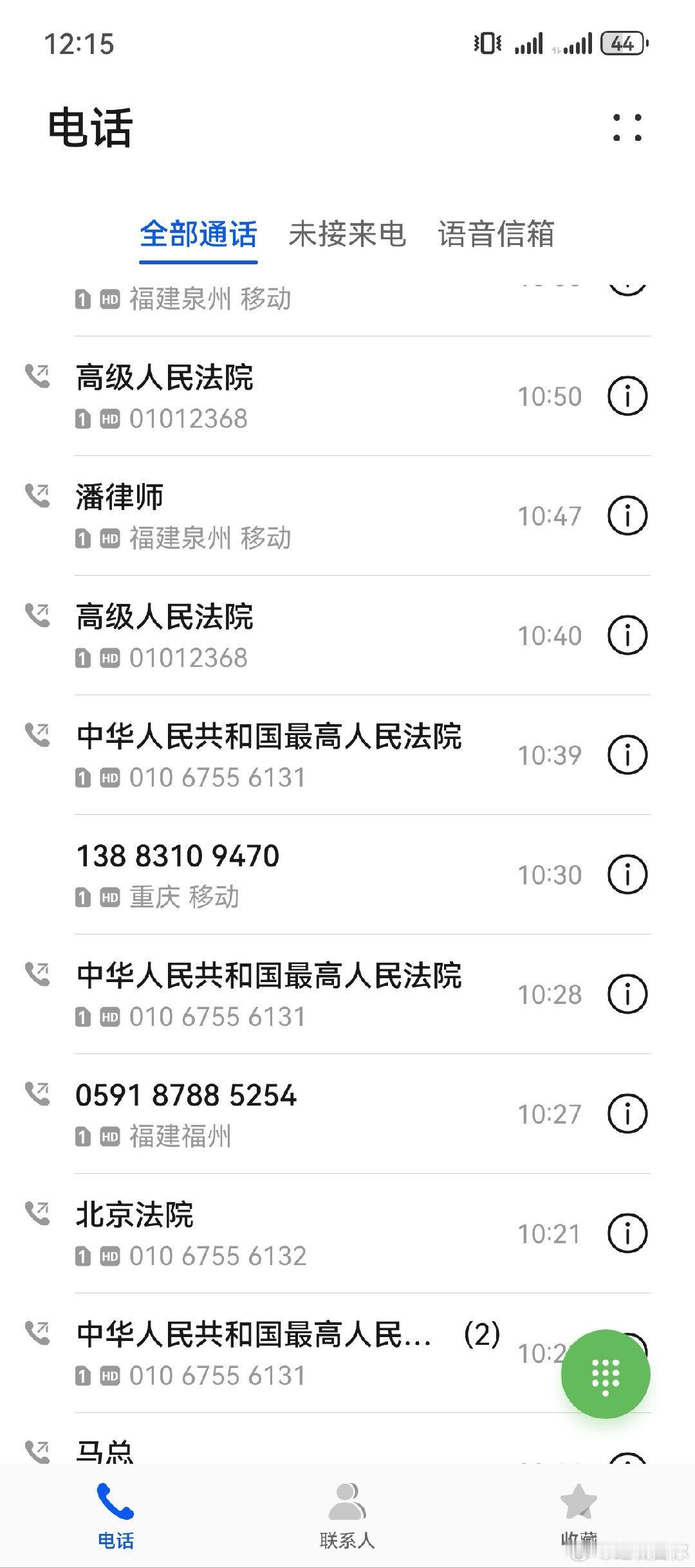Image resolution: width=695 pixels, height=1568 pixels.
Task: Select the 全部通话 tab
Action: point(198,233)
